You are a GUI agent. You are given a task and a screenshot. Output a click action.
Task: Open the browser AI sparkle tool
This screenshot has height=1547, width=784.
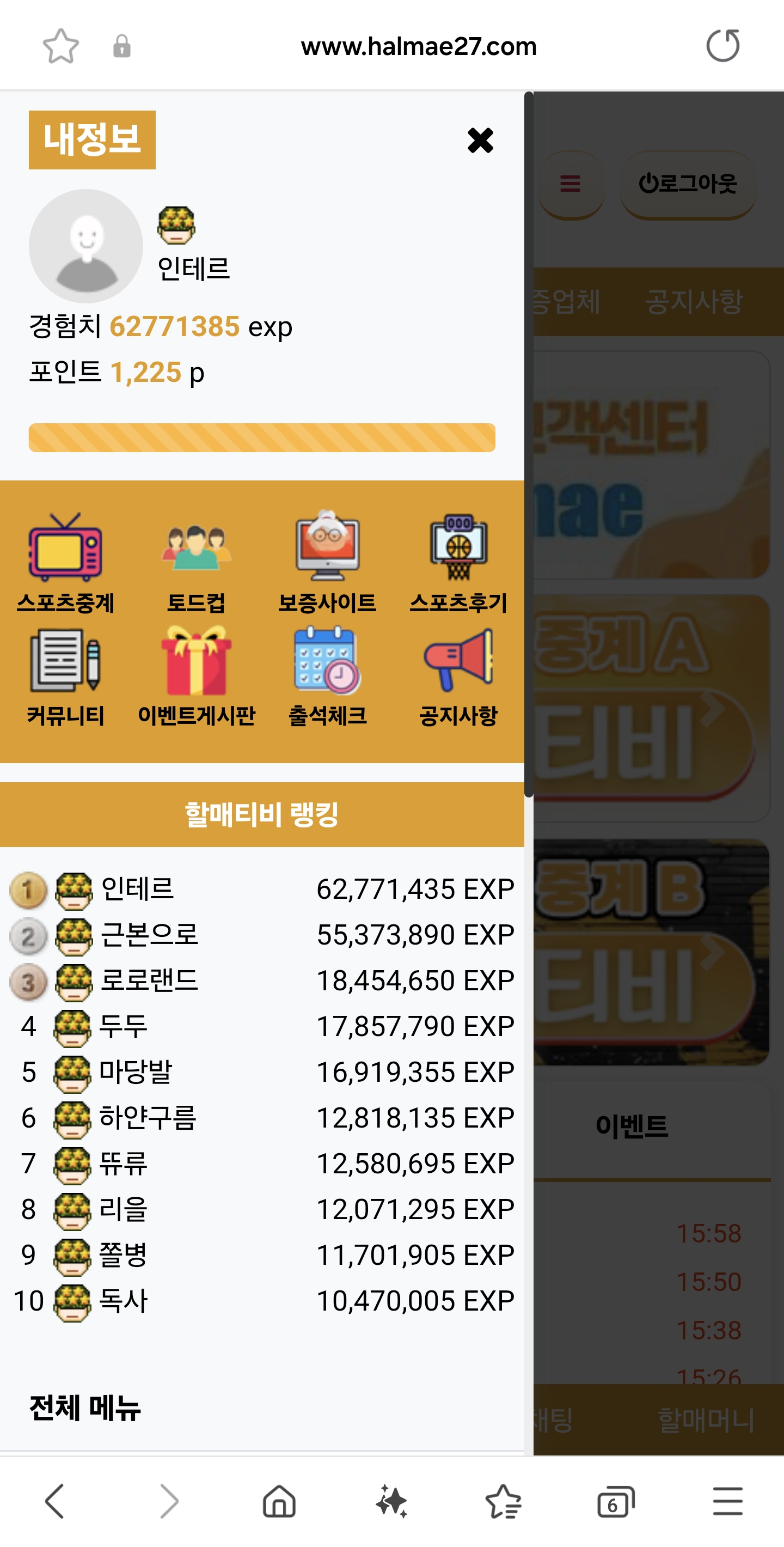pos(391,1501)
